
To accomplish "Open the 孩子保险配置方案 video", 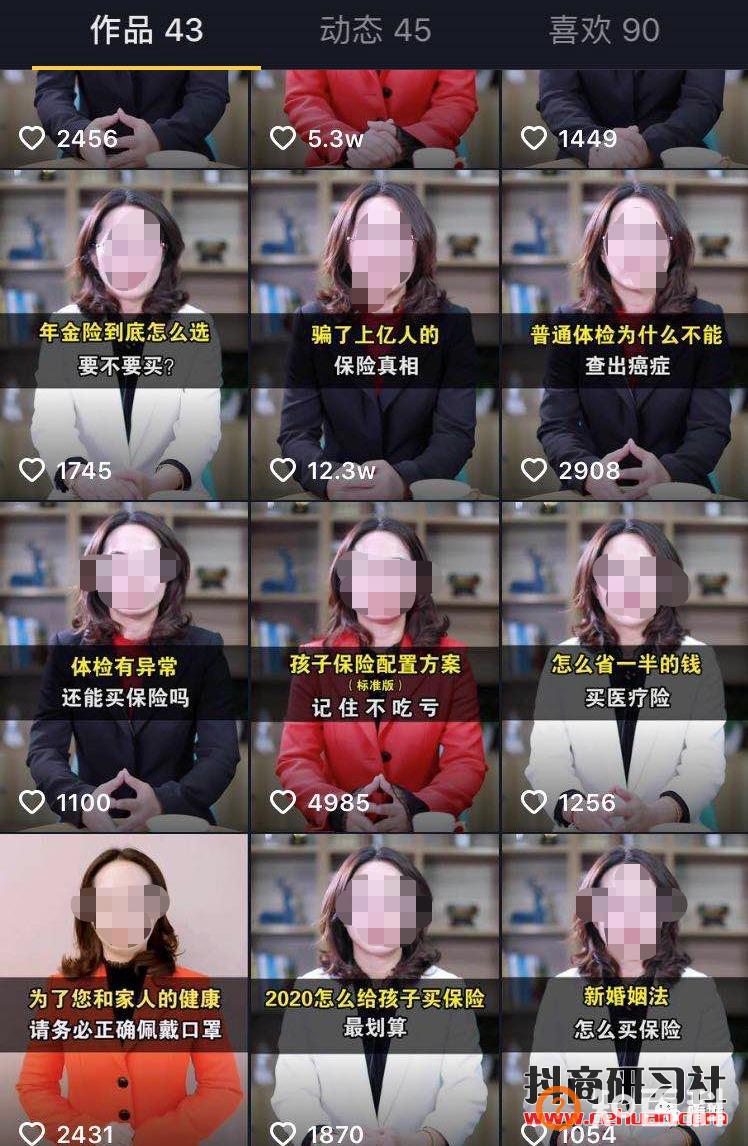I will pos(374,665).
